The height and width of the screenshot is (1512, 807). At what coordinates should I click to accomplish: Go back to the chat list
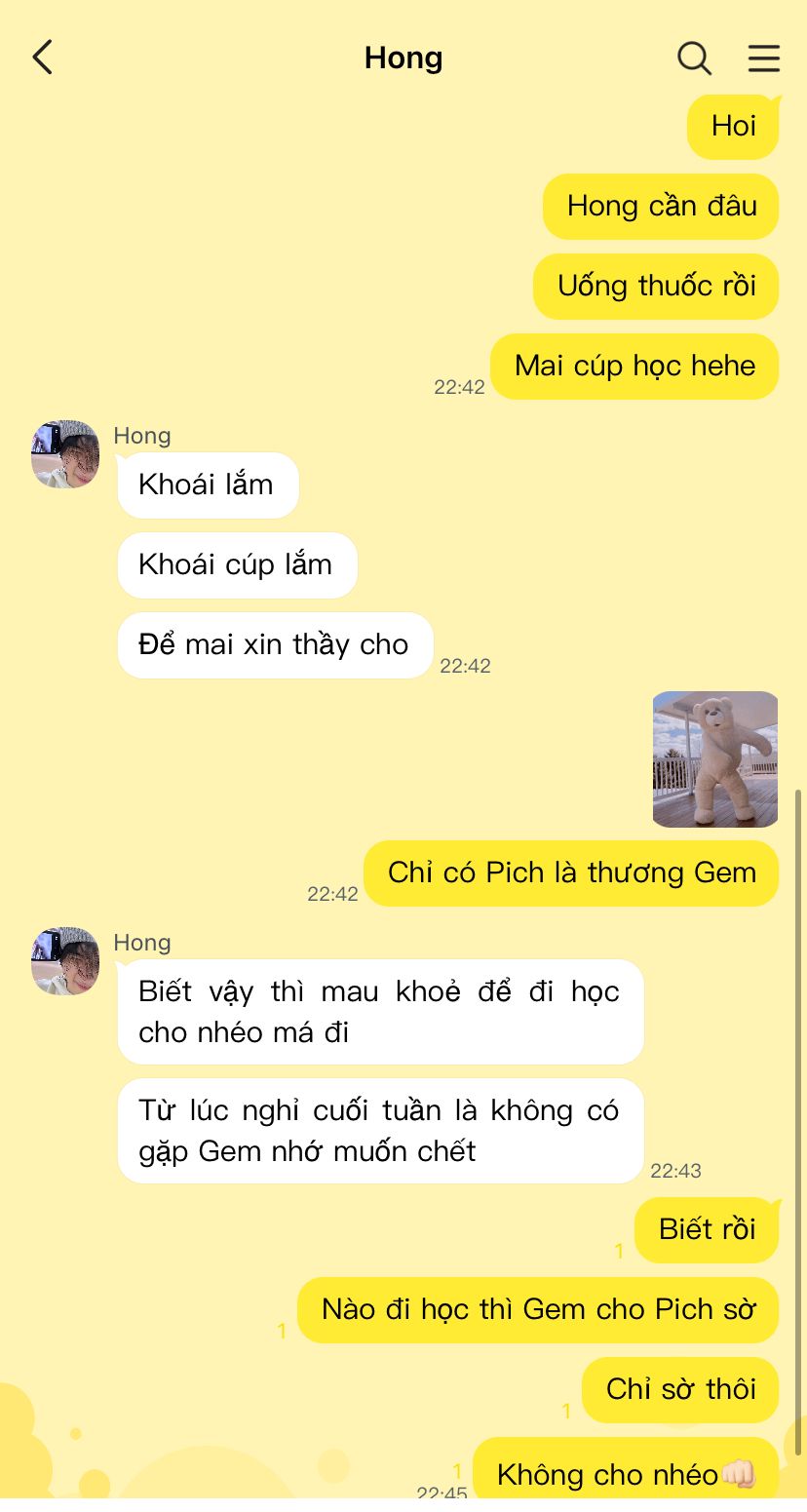point(42,58)
